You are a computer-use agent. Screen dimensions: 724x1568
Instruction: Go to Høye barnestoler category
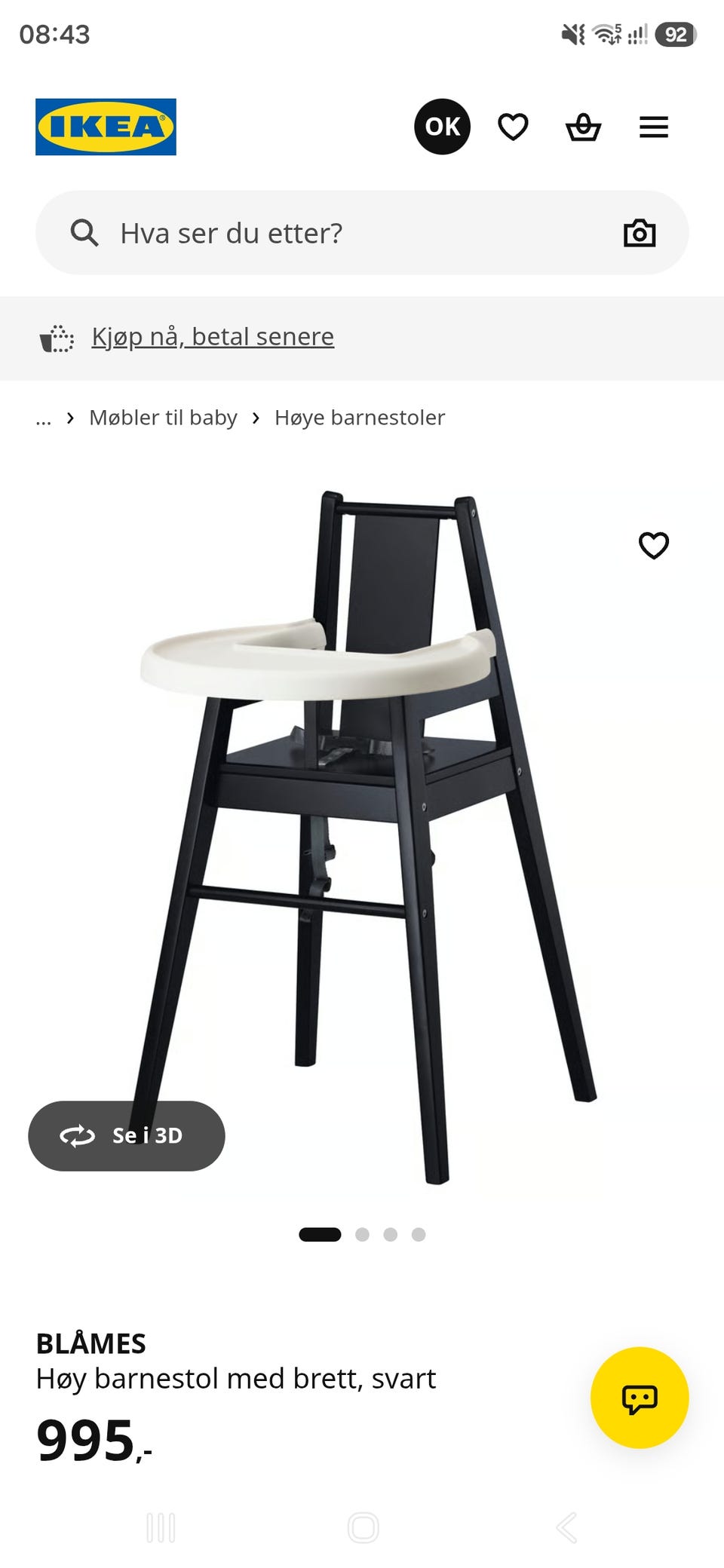[360, 418]
